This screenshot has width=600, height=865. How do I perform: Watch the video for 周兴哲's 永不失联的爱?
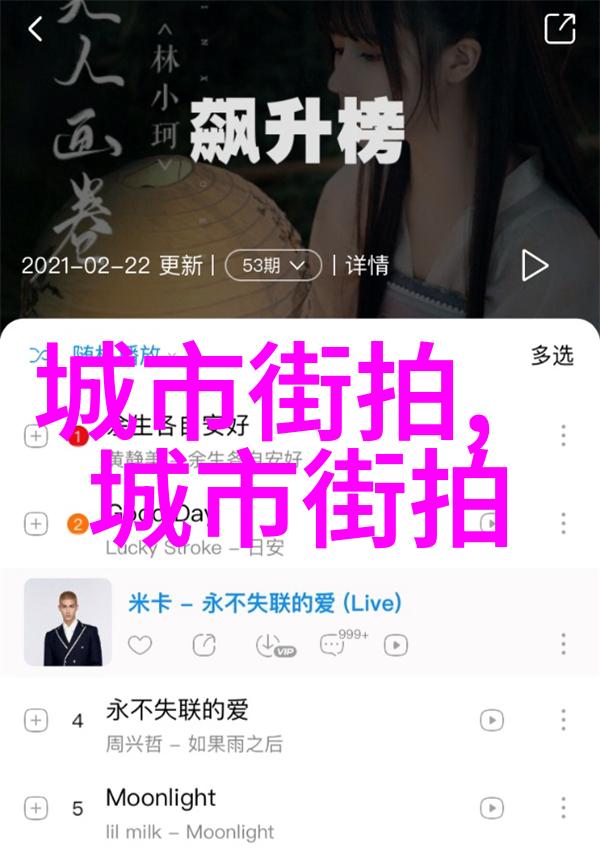pyautogui.click(x=491, y=720)
